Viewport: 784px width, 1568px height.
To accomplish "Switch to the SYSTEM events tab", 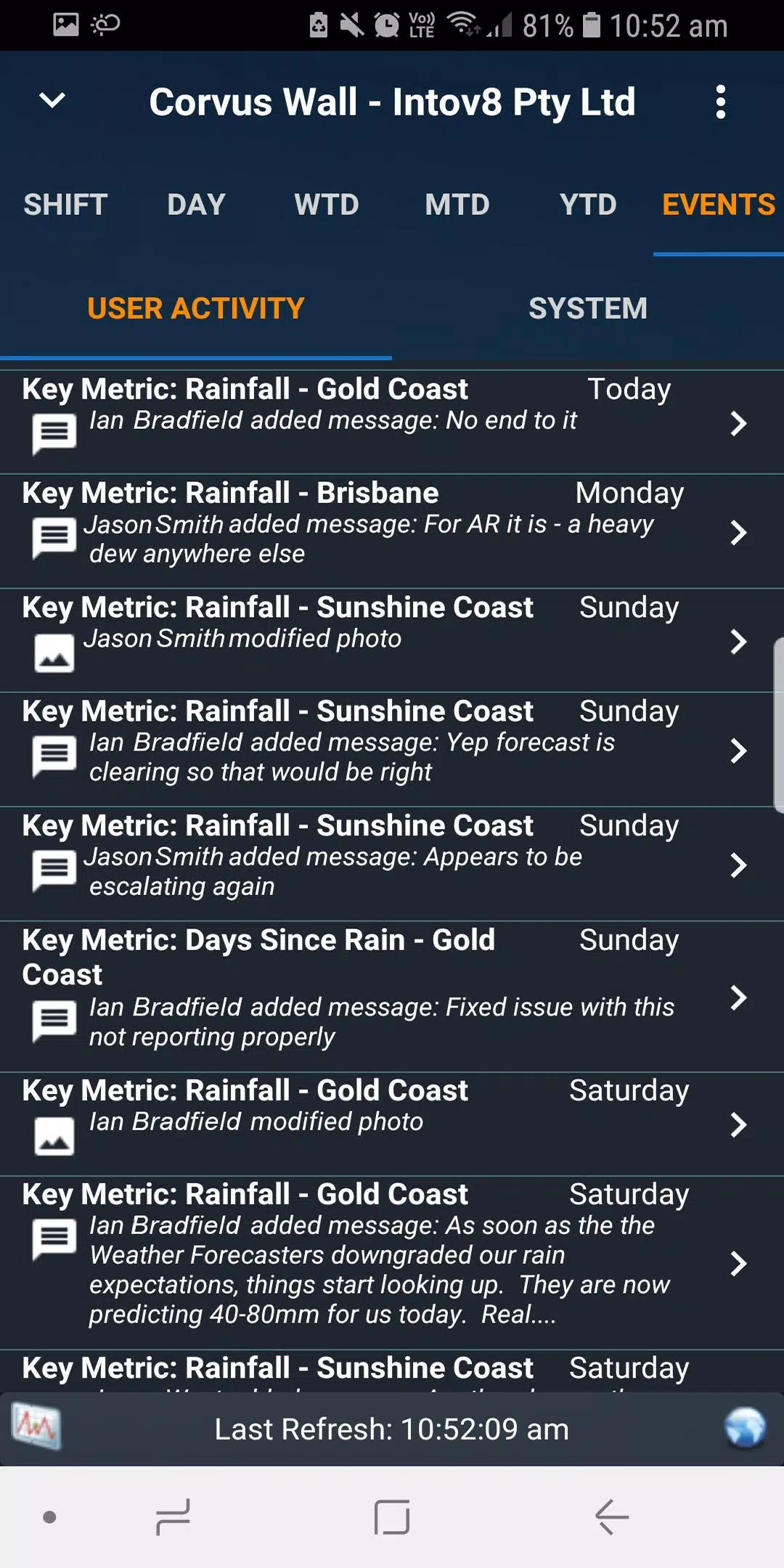I will click(x=588, y=309).
